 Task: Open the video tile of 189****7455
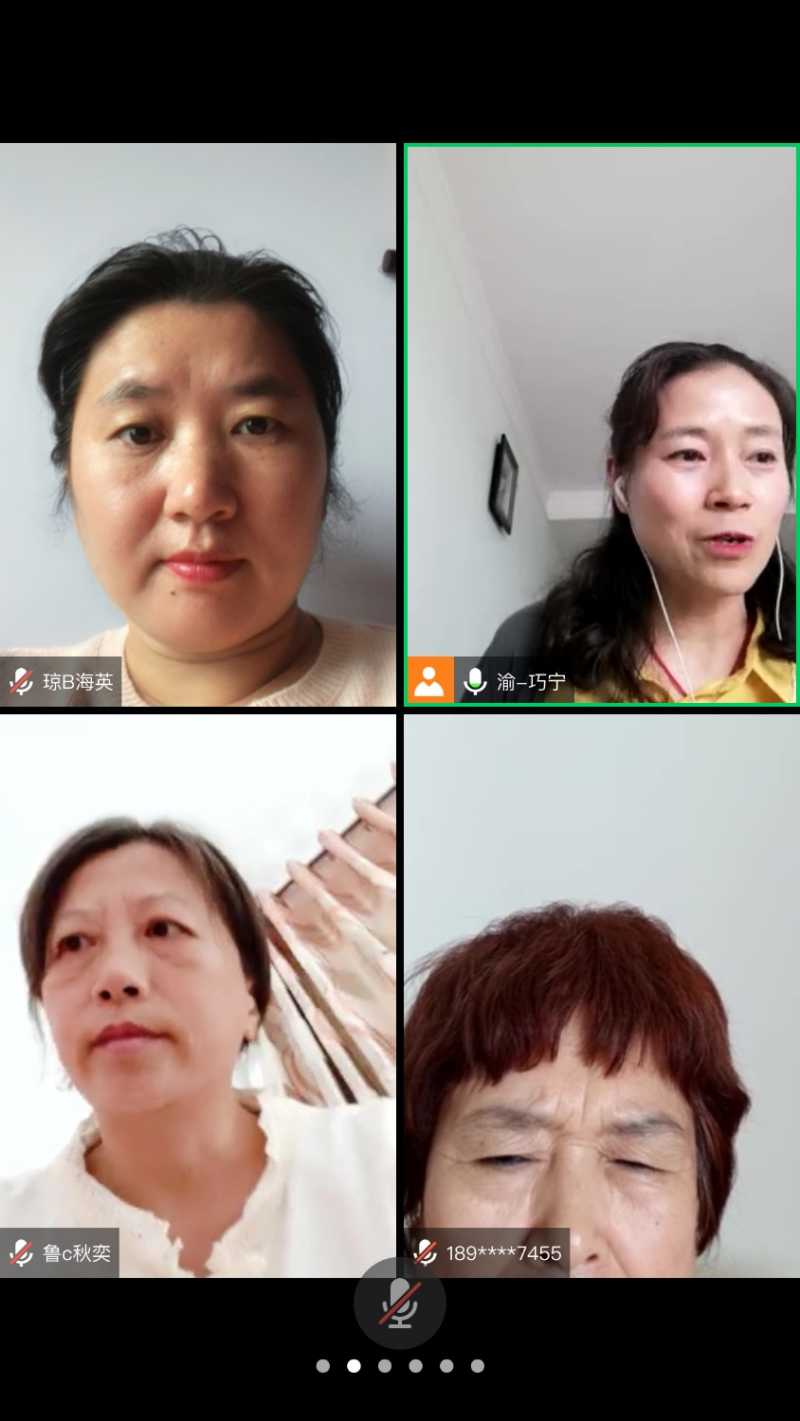point(601,995)
